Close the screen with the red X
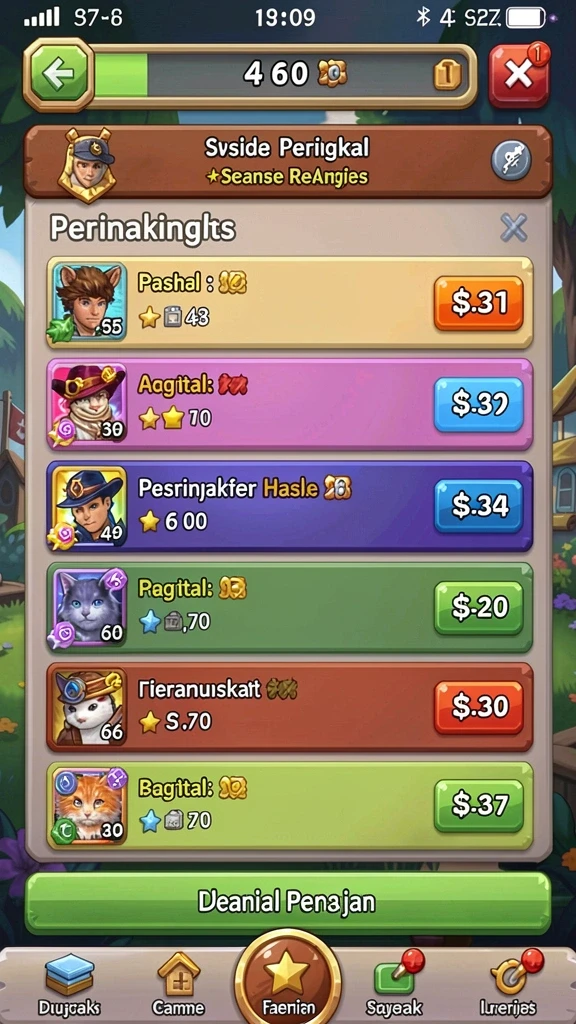This screenshot has height=1024, width=576. point(519,75)
